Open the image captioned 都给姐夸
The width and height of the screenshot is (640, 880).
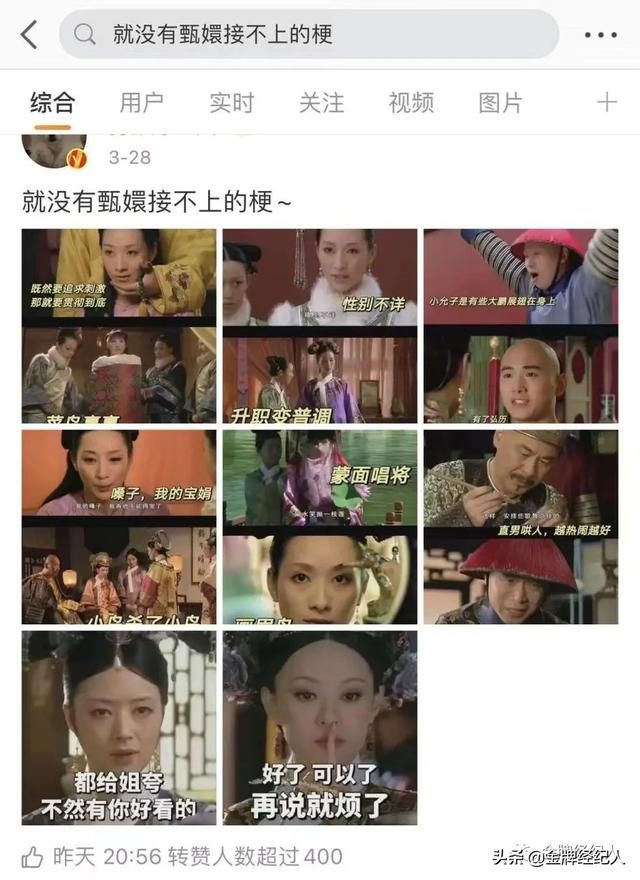point(118,727)
